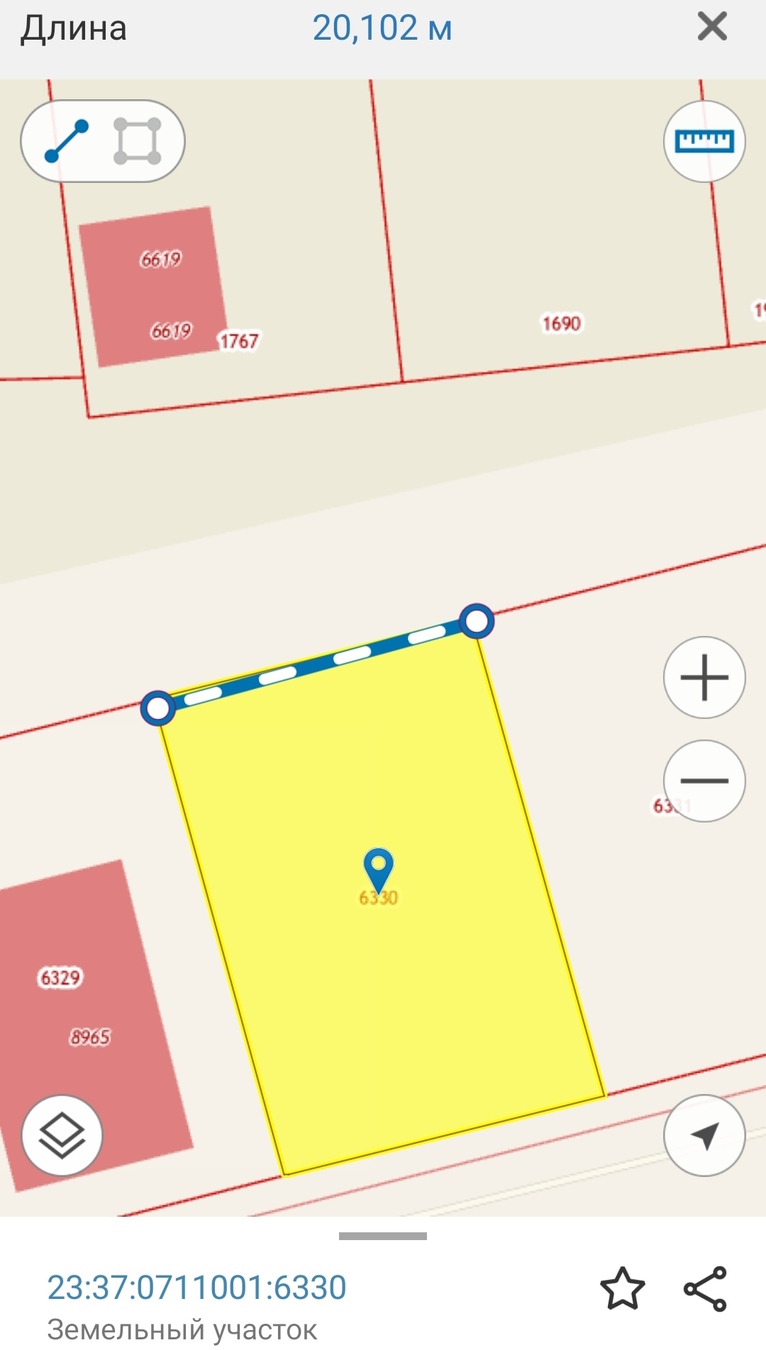Screen dimensions: 766x1350
Task: Close the length measurement panel
Action: click(712, 27)
